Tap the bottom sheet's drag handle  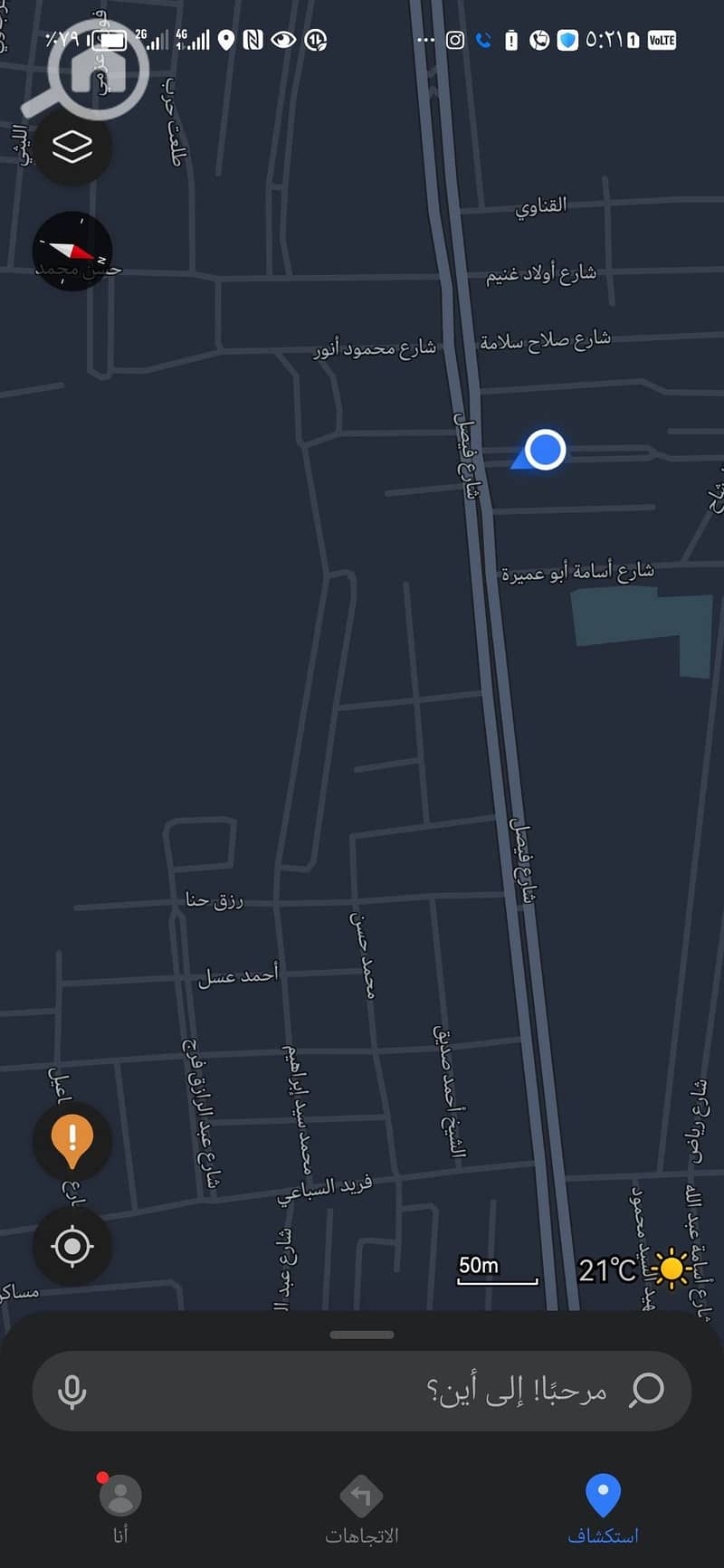(x=362, y=1334)
